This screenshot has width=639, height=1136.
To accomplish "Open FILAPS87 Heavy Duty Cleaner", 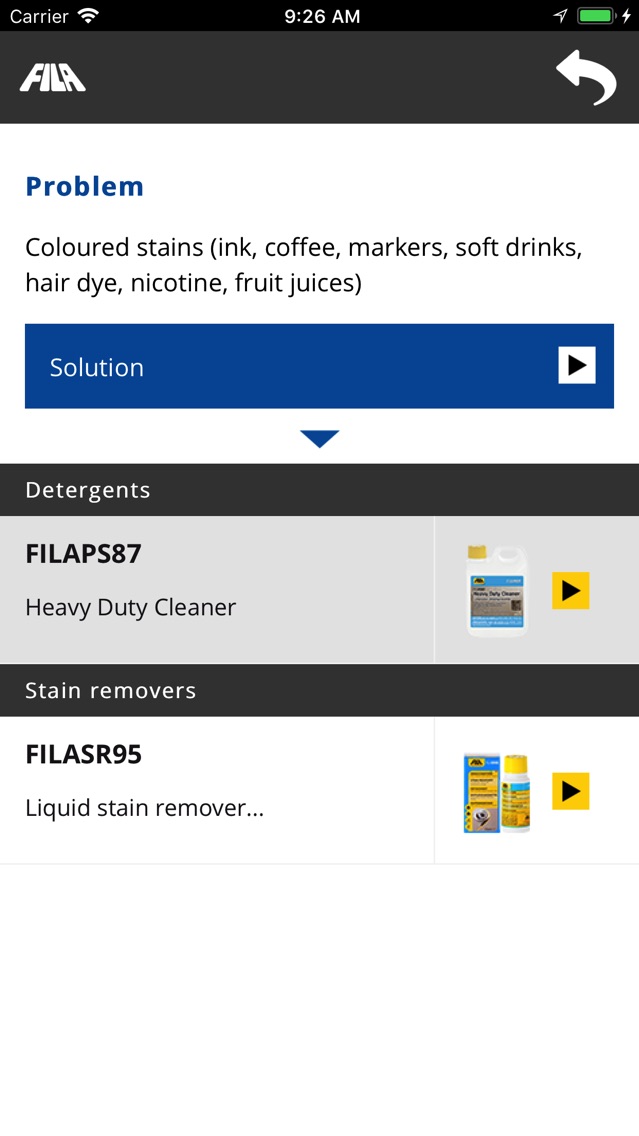I will pyautogui.click(x=216, y=589).
